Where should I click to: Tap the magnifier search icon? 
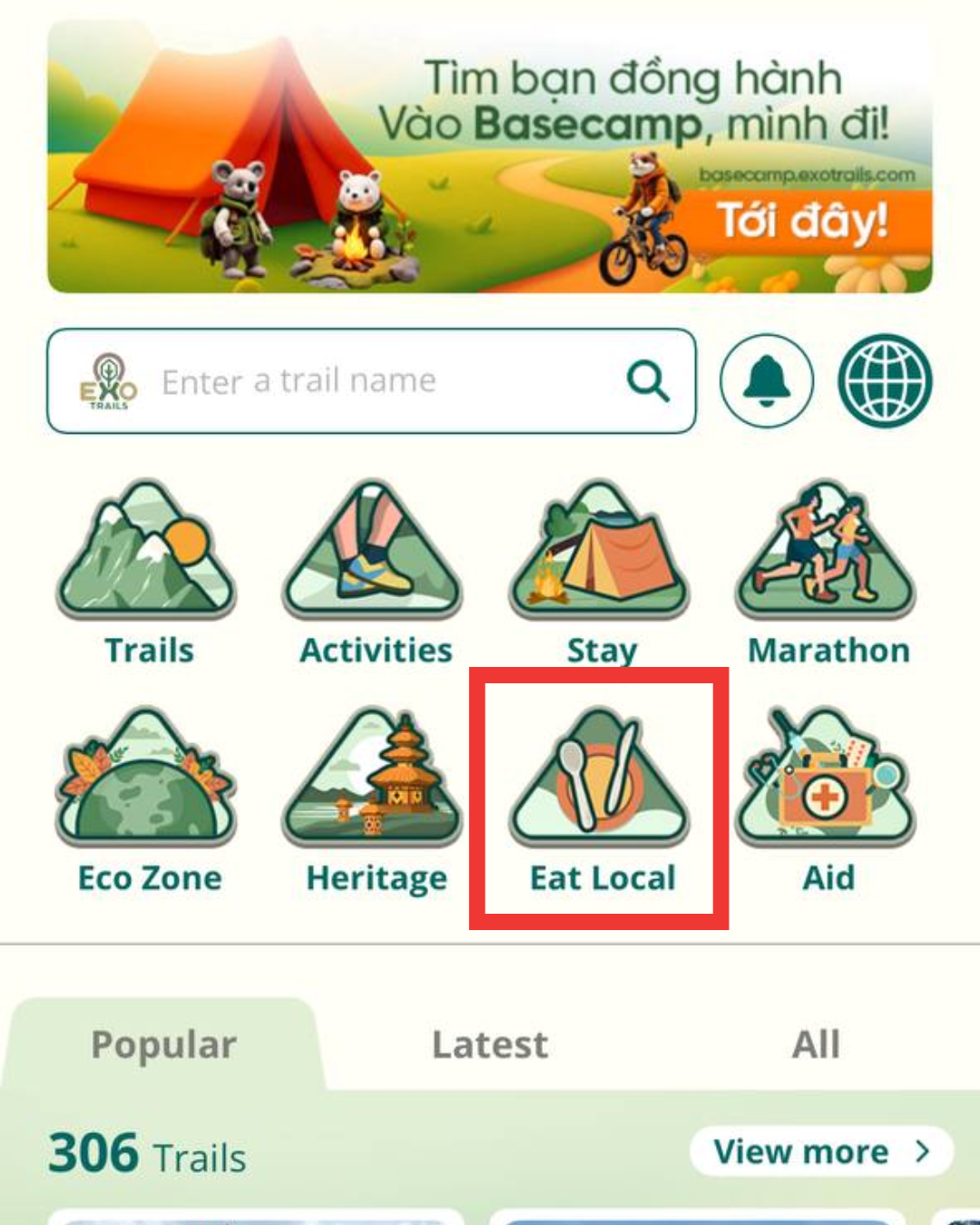coord(648,381)
